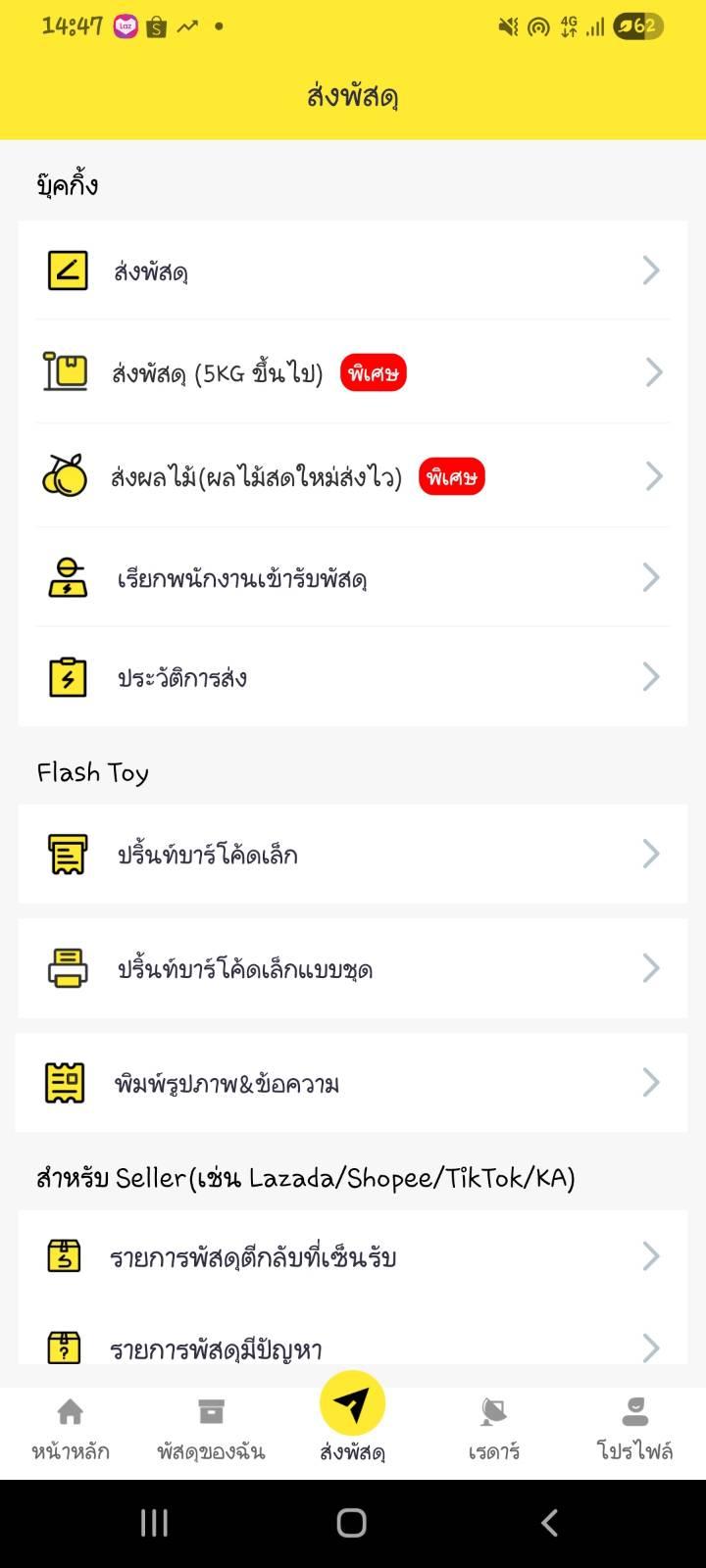Open พิมพ์รูปภาพ&ข้อความ printing option
706x1568 pixels.
coord(353,1083)
